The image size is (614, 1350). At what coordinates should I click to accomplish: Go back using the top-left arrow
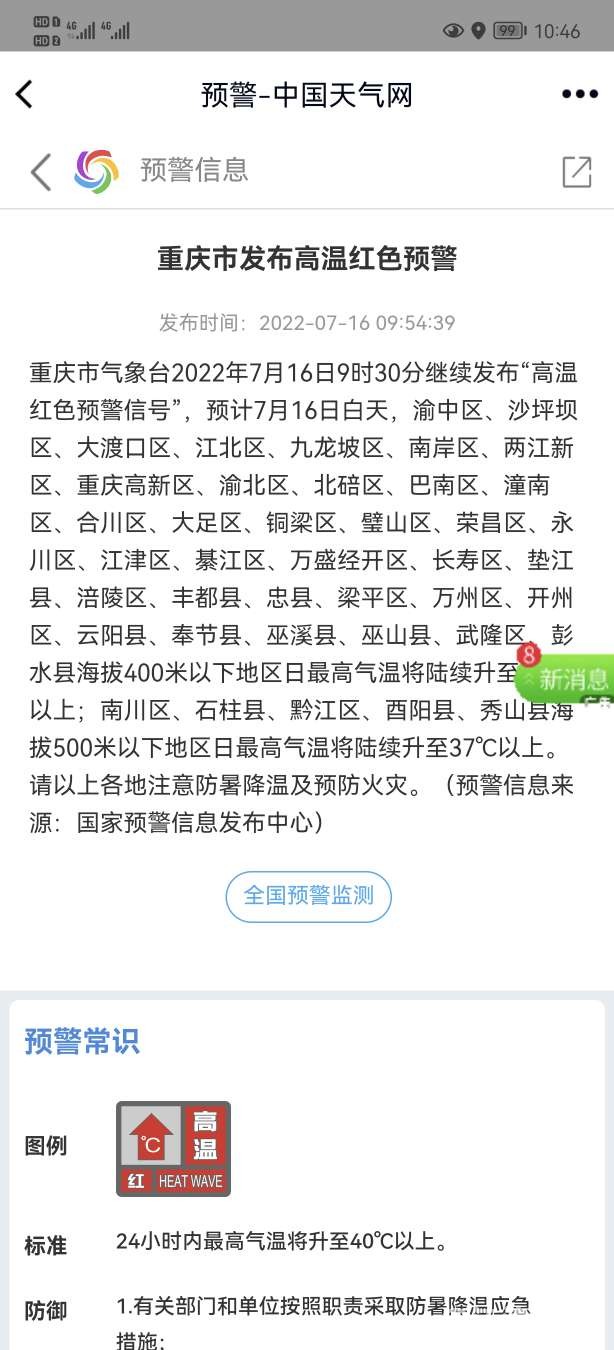point(25,95)
